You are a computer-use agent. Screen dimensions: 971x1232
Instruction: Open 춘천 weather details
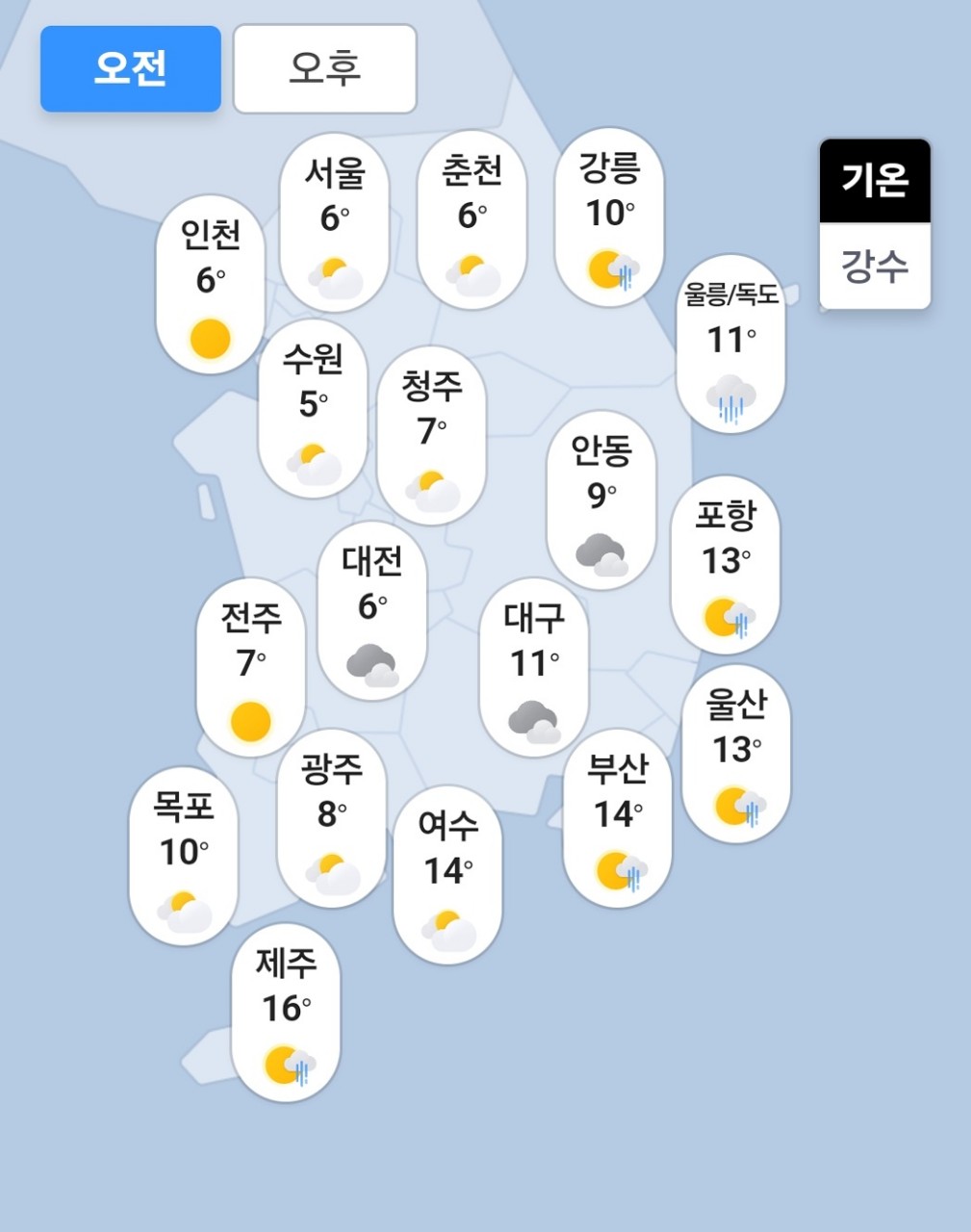[x=472, y=219]
